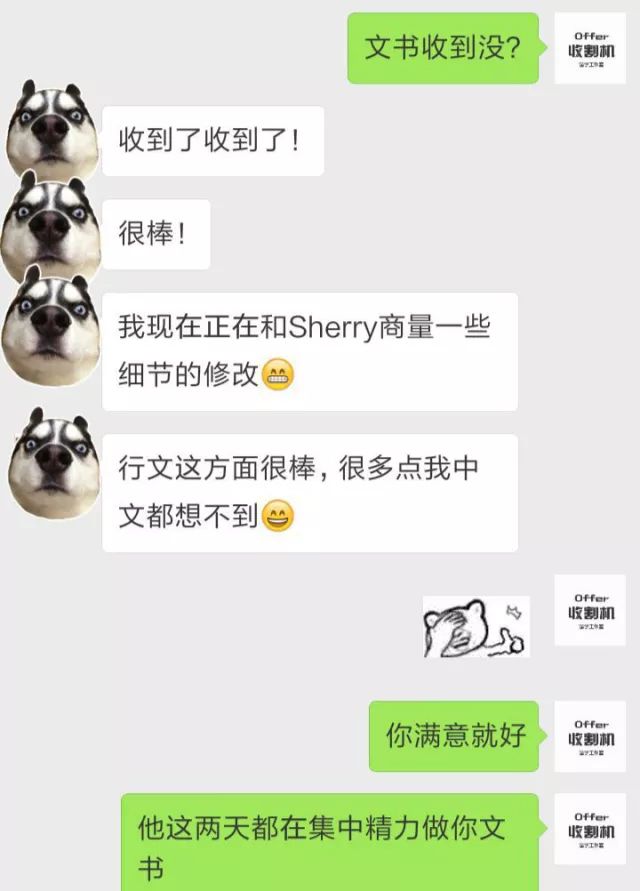Open sender's avatar beside "文书收到没?"
The height and width of the screenshot is (891, 640).
tap(590, 48)
